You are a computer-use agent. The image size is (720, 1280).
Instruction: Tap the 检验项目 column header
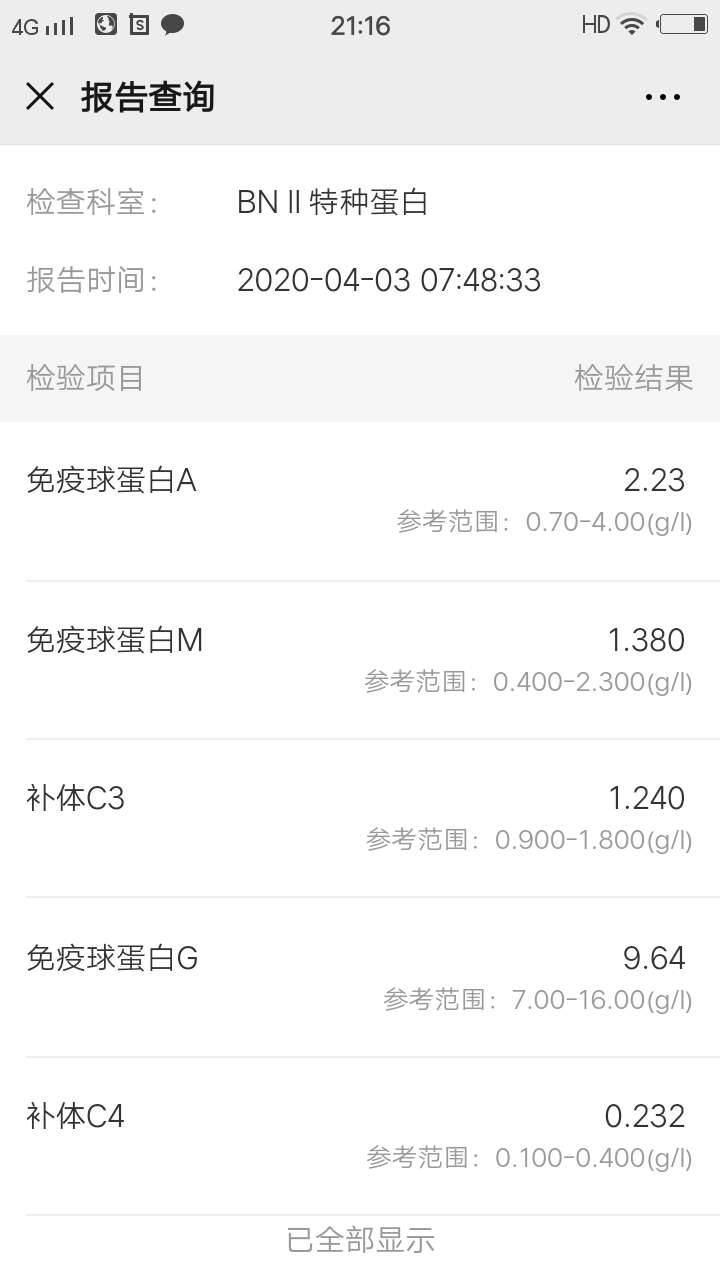(x=83, y=377)
